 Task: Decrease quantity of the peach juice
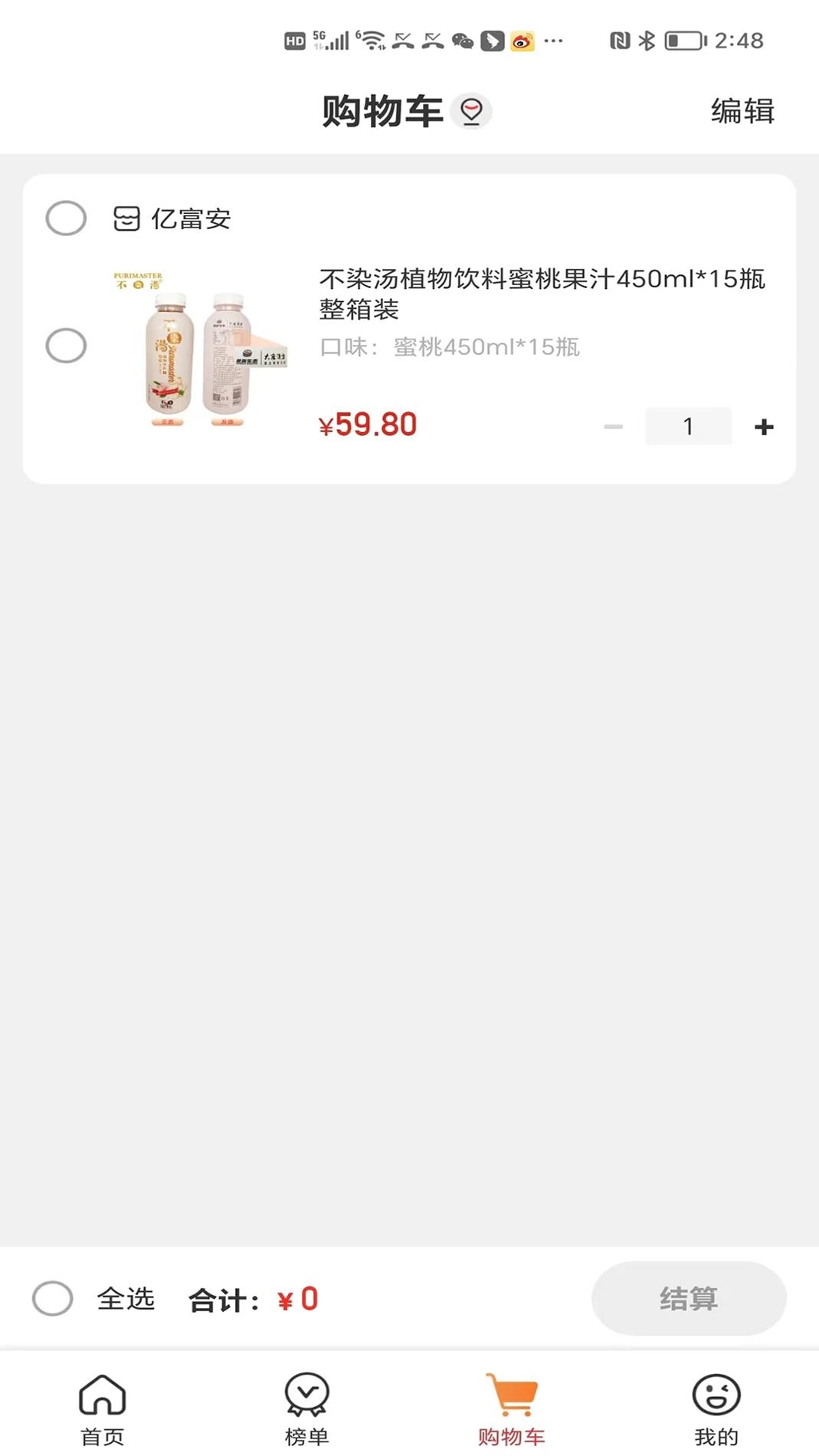[x=613, y=427]
